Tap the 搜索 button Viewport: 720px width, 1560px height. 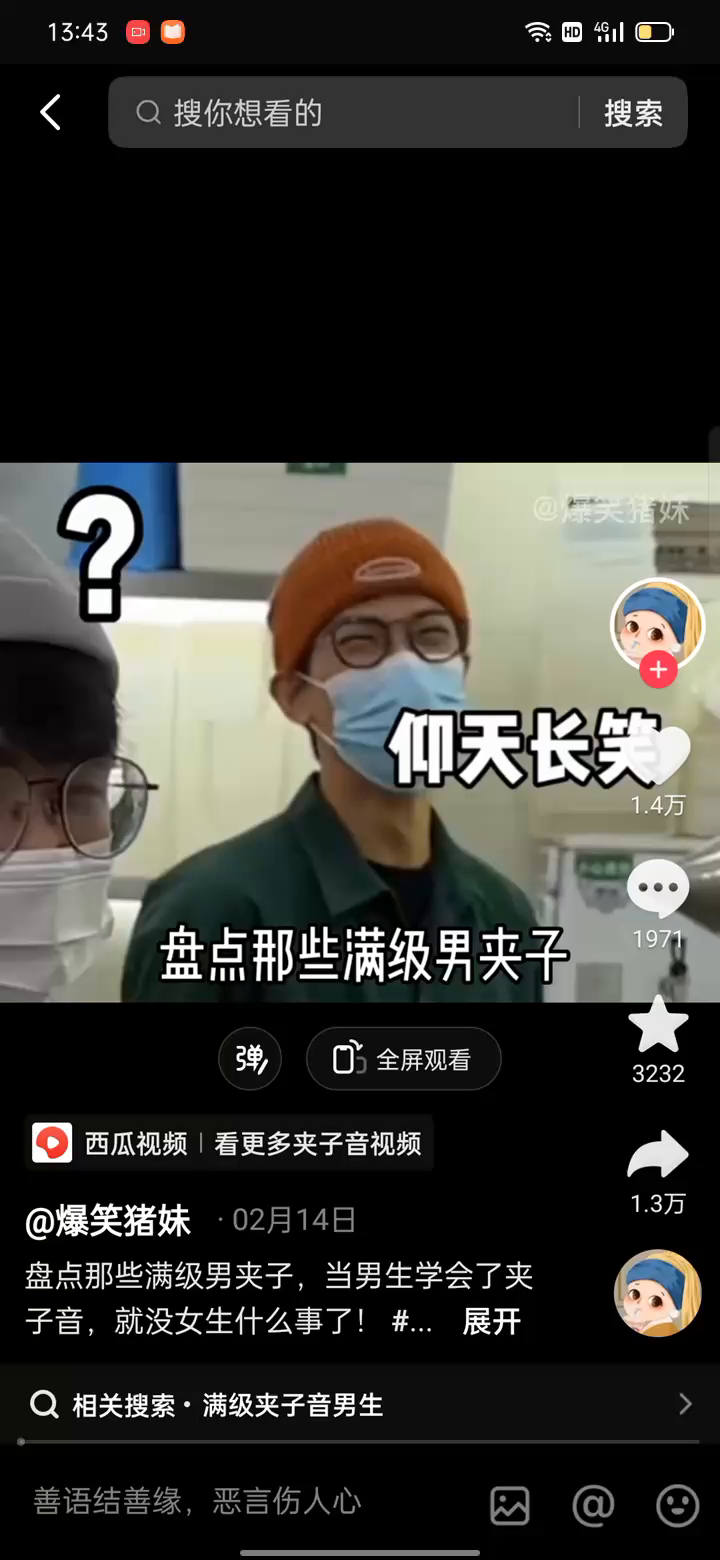click(633, 113)
